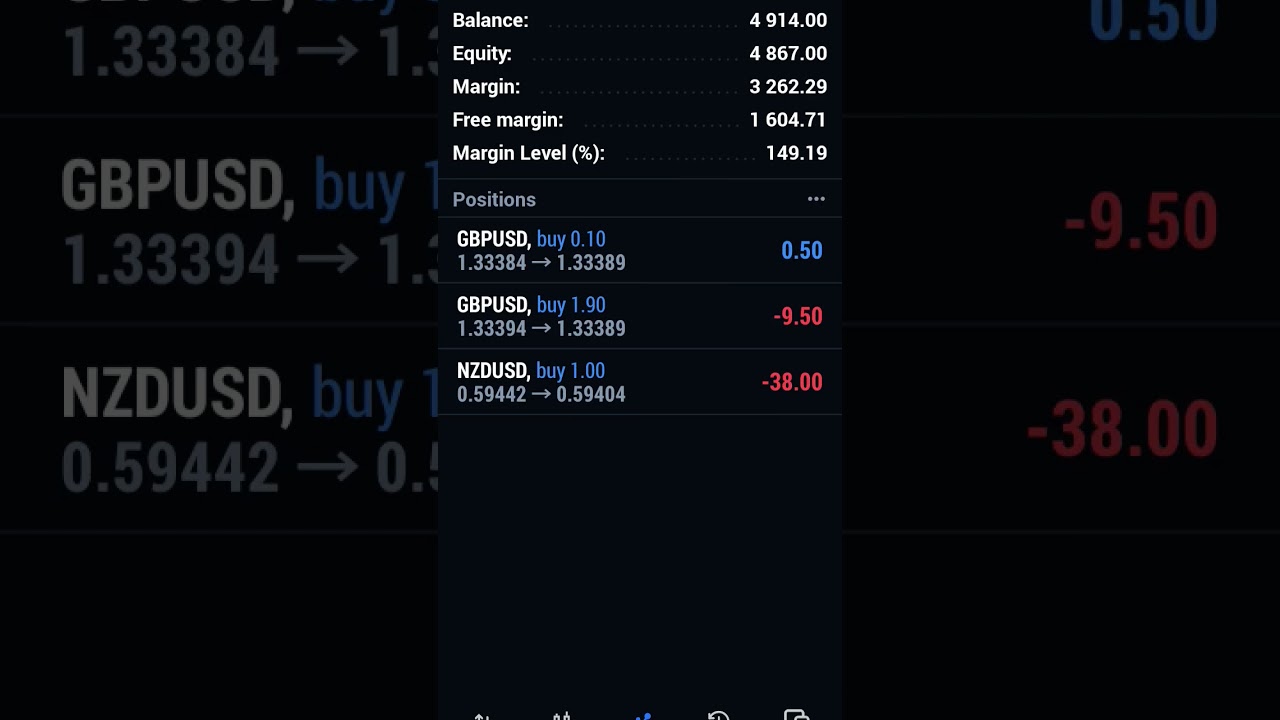Switch to the candlestick Charts tab
Image resolution: width=1280 pixels, height=720 pixels.
click(562, 715)
